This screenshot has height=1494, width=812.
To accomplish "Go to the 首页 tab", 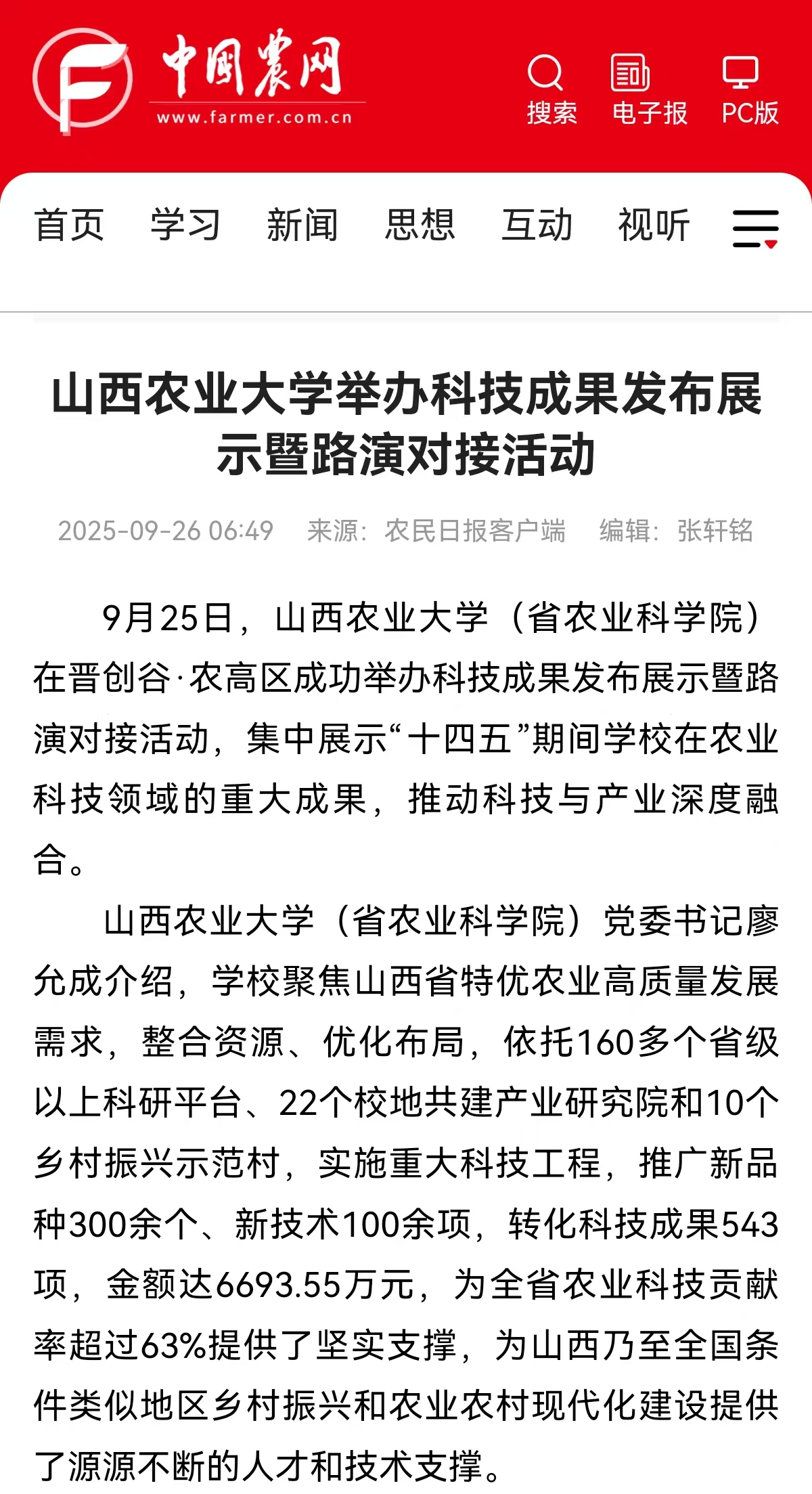I will [69, 225].
